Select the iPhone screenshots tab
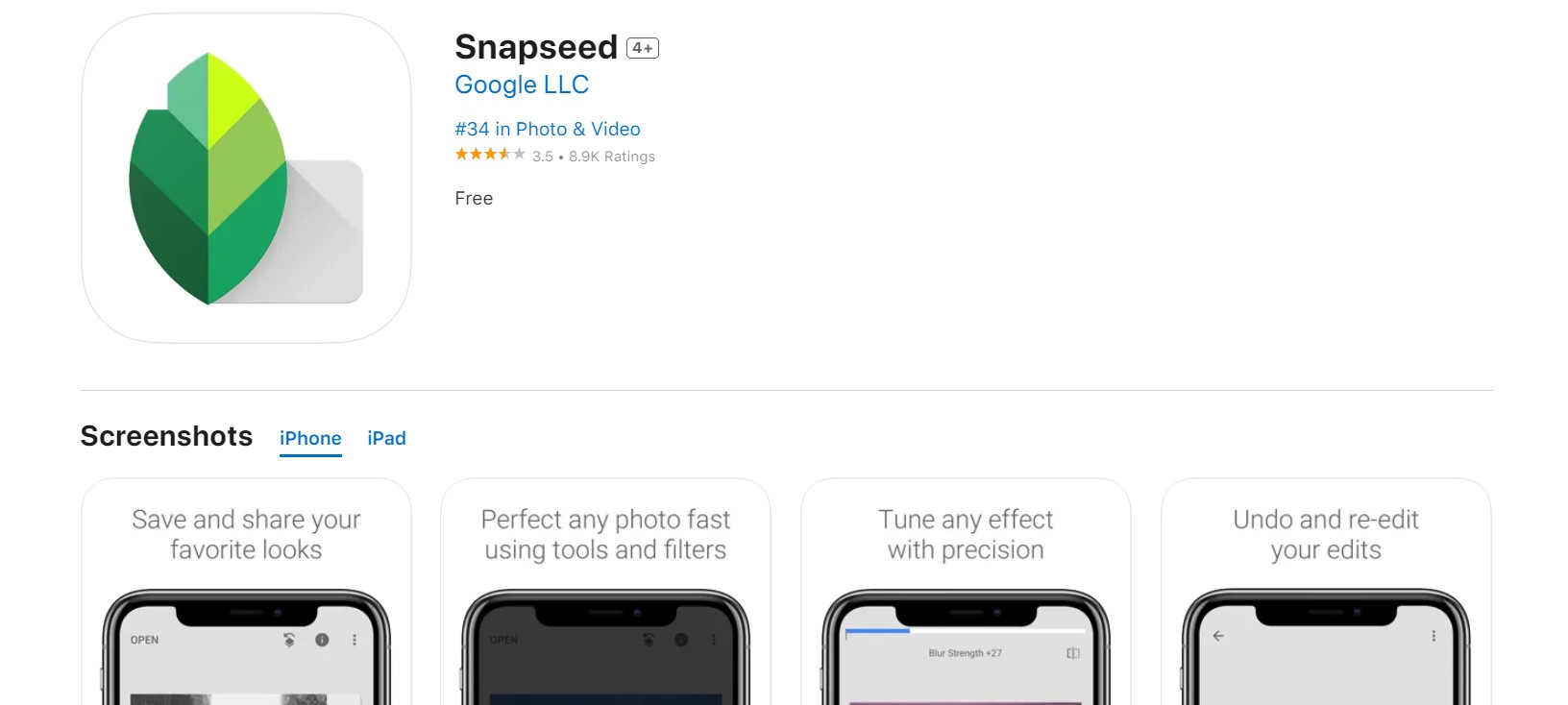Screen dimensions: 1568x705 (309, 438)
